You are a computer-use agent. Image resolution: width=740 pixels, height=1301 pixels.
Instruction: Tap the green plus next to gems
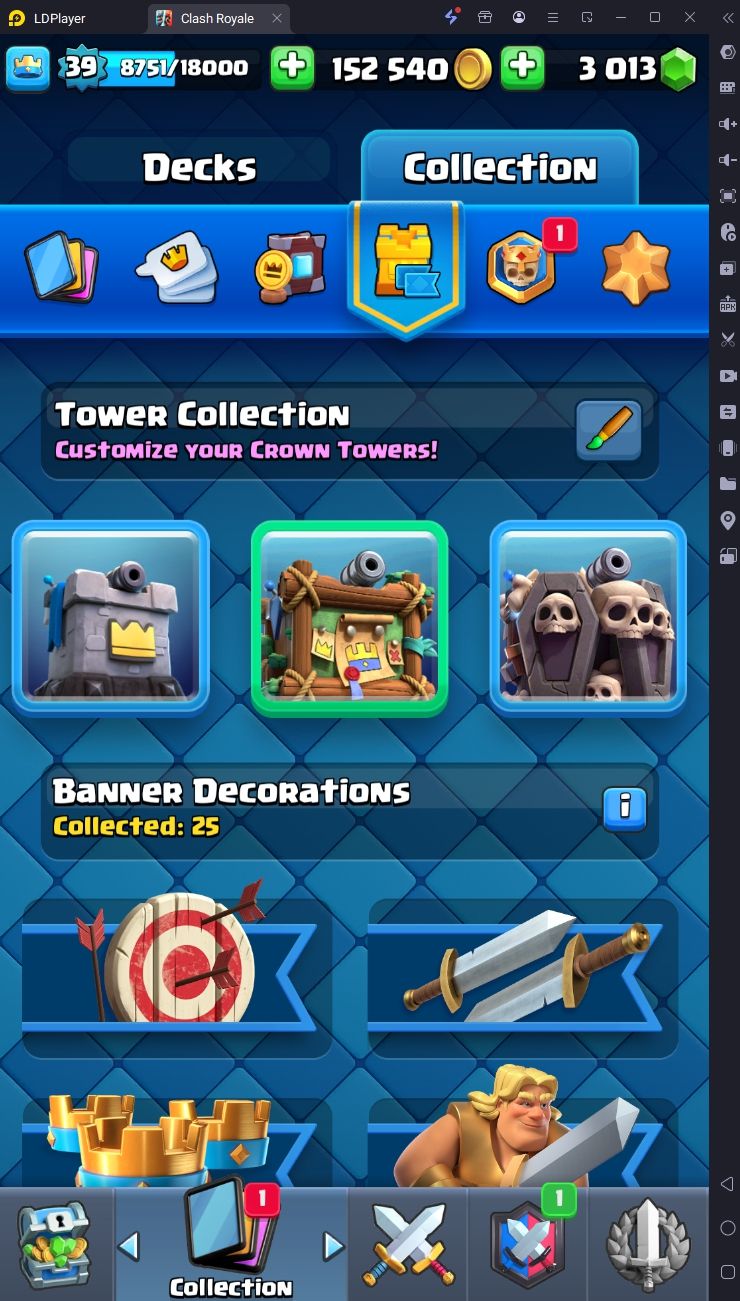pyautogui.click(x=522, y=68)
